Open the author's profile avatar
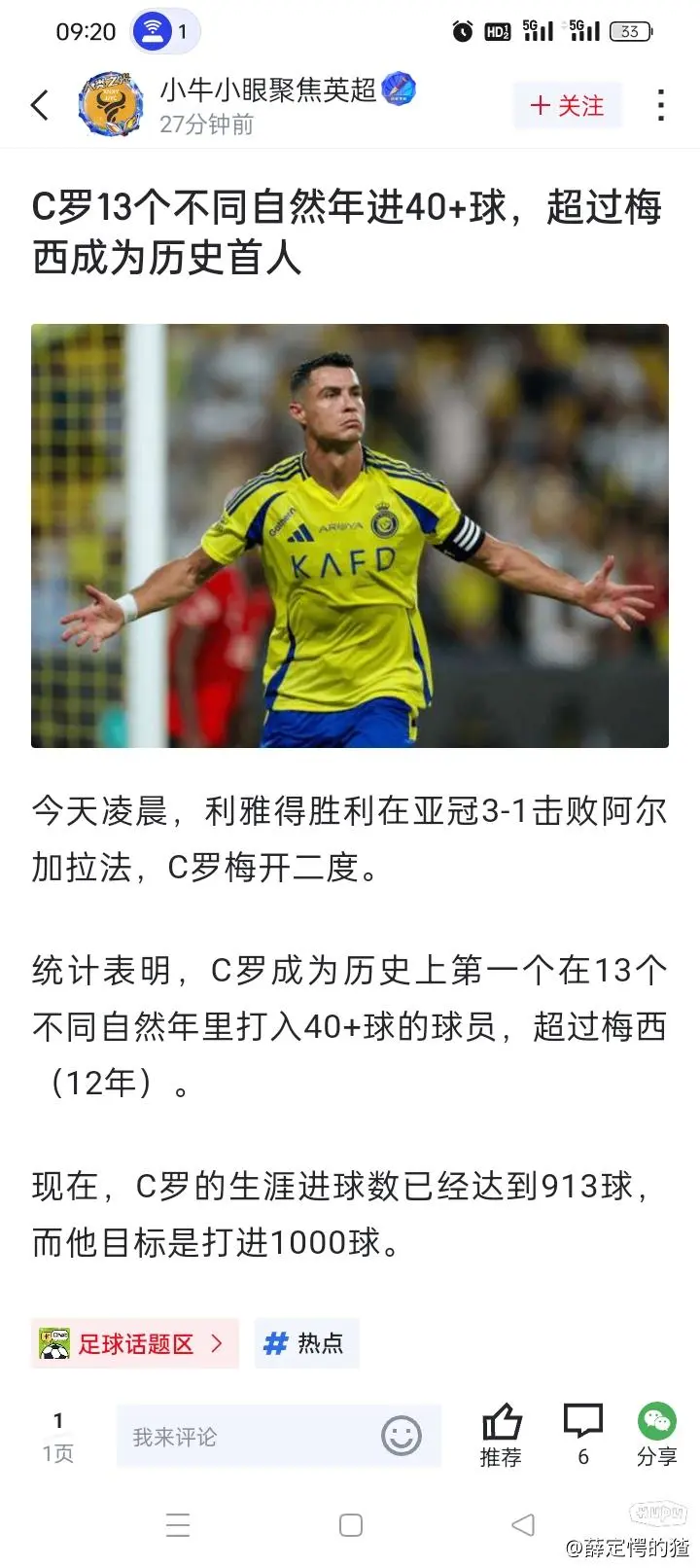The width and height of the screenshot is (700, 1568). tap(110, 104)
